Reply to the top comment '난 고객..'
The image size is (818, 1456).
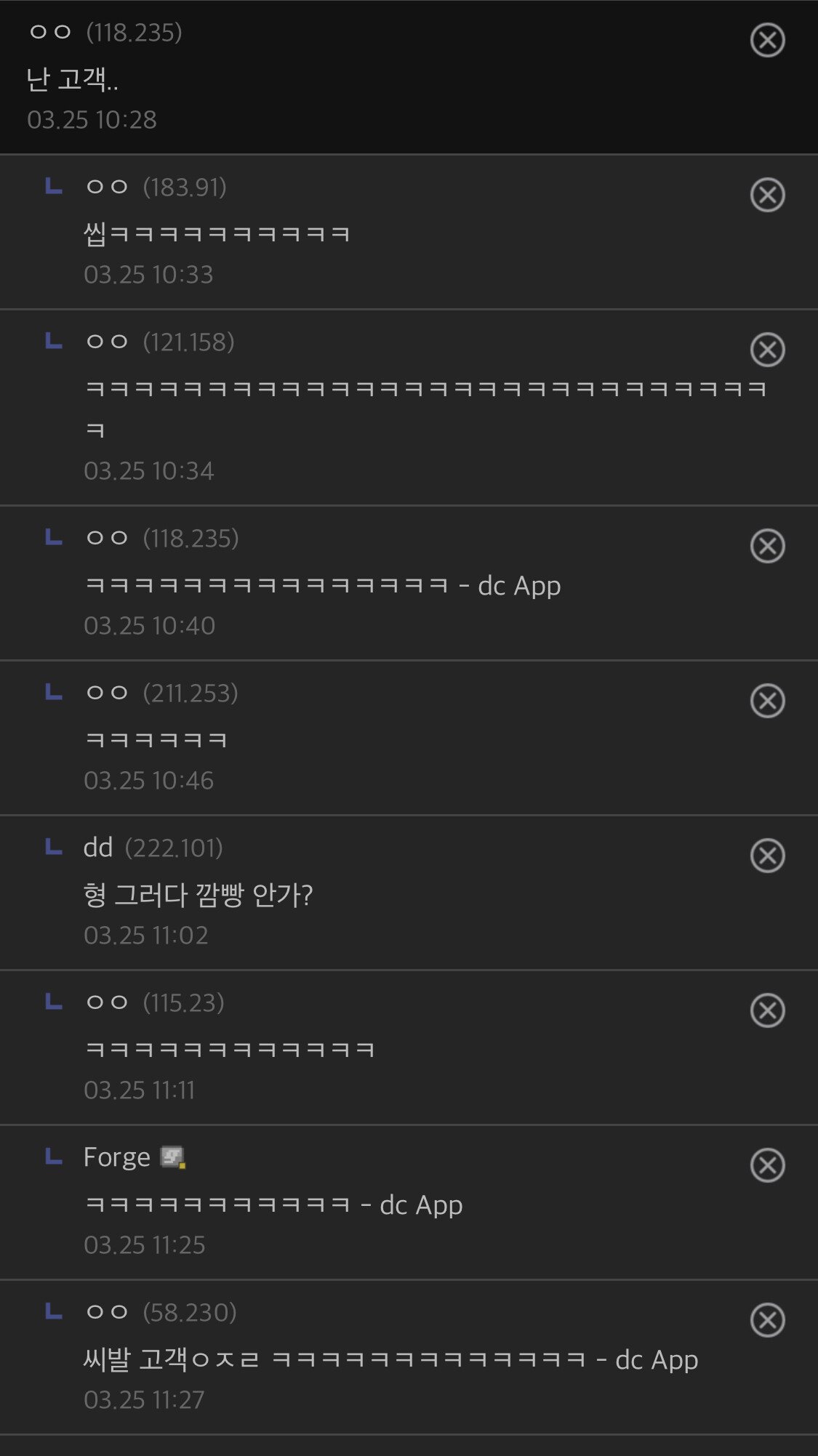pos(73,79)
